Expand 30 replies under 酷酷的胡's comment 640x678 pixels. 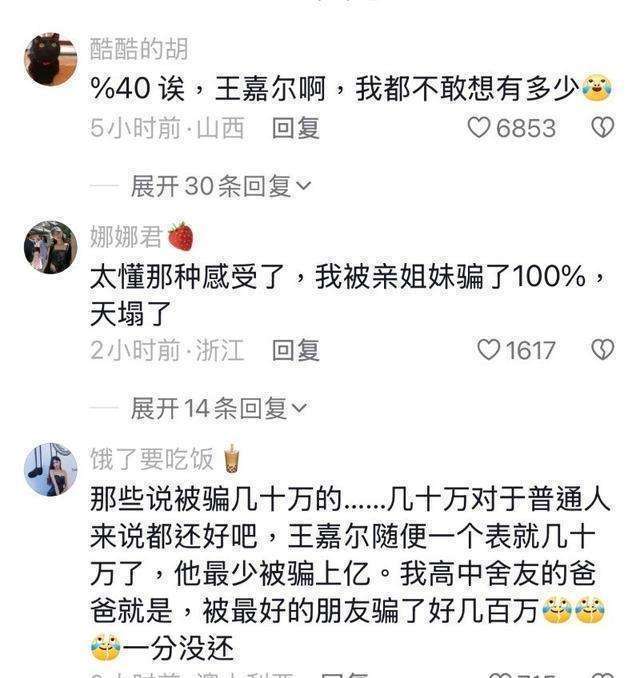[x=221, y=186]
